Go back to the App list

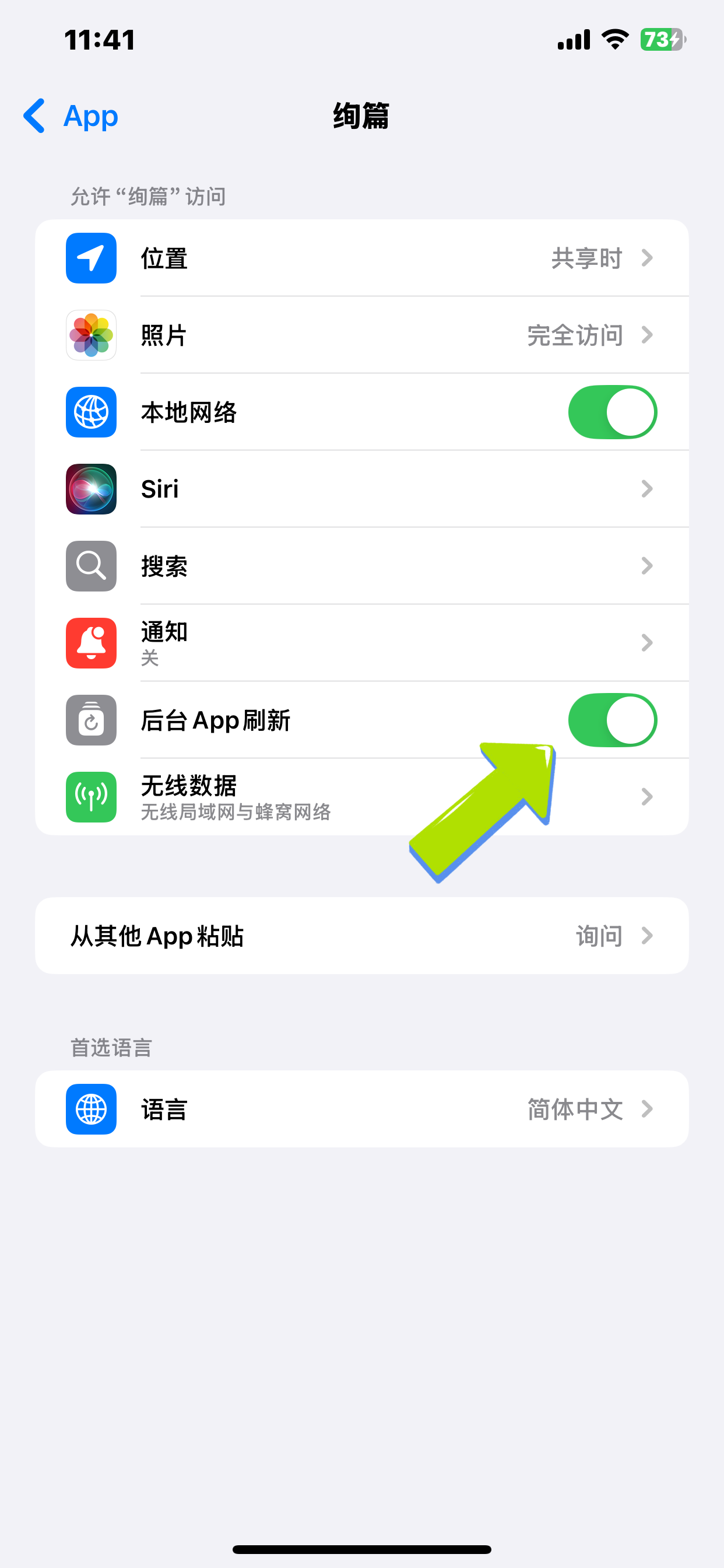(x=71, y=116)
